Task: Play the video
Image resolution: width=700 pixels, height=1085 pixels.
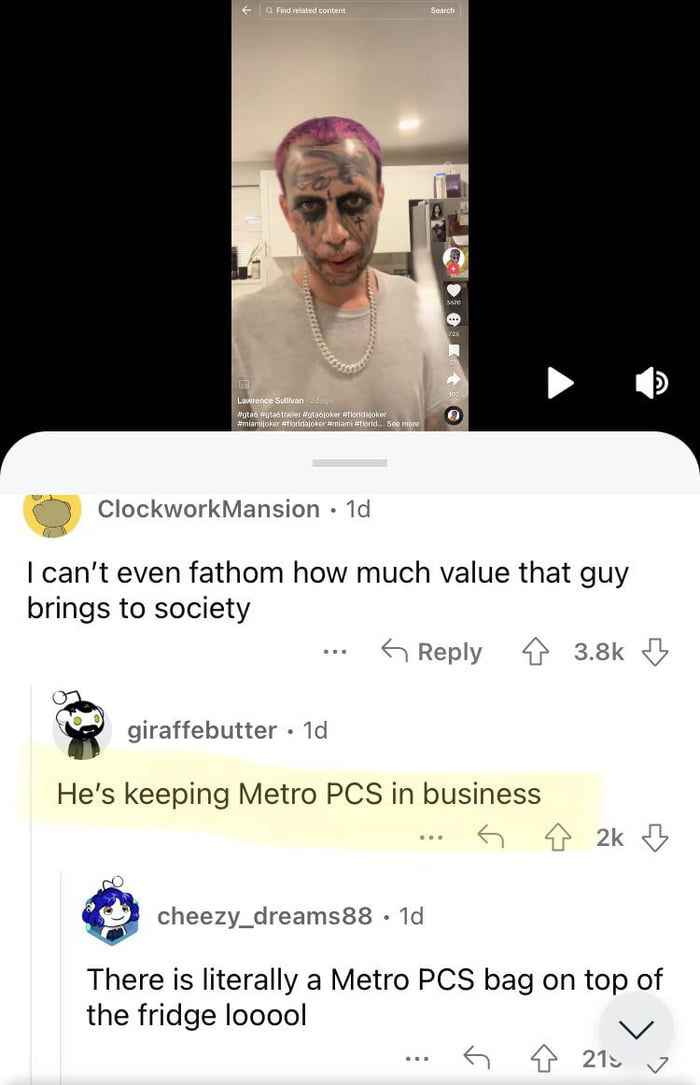Action: click(x=561, y=382)
